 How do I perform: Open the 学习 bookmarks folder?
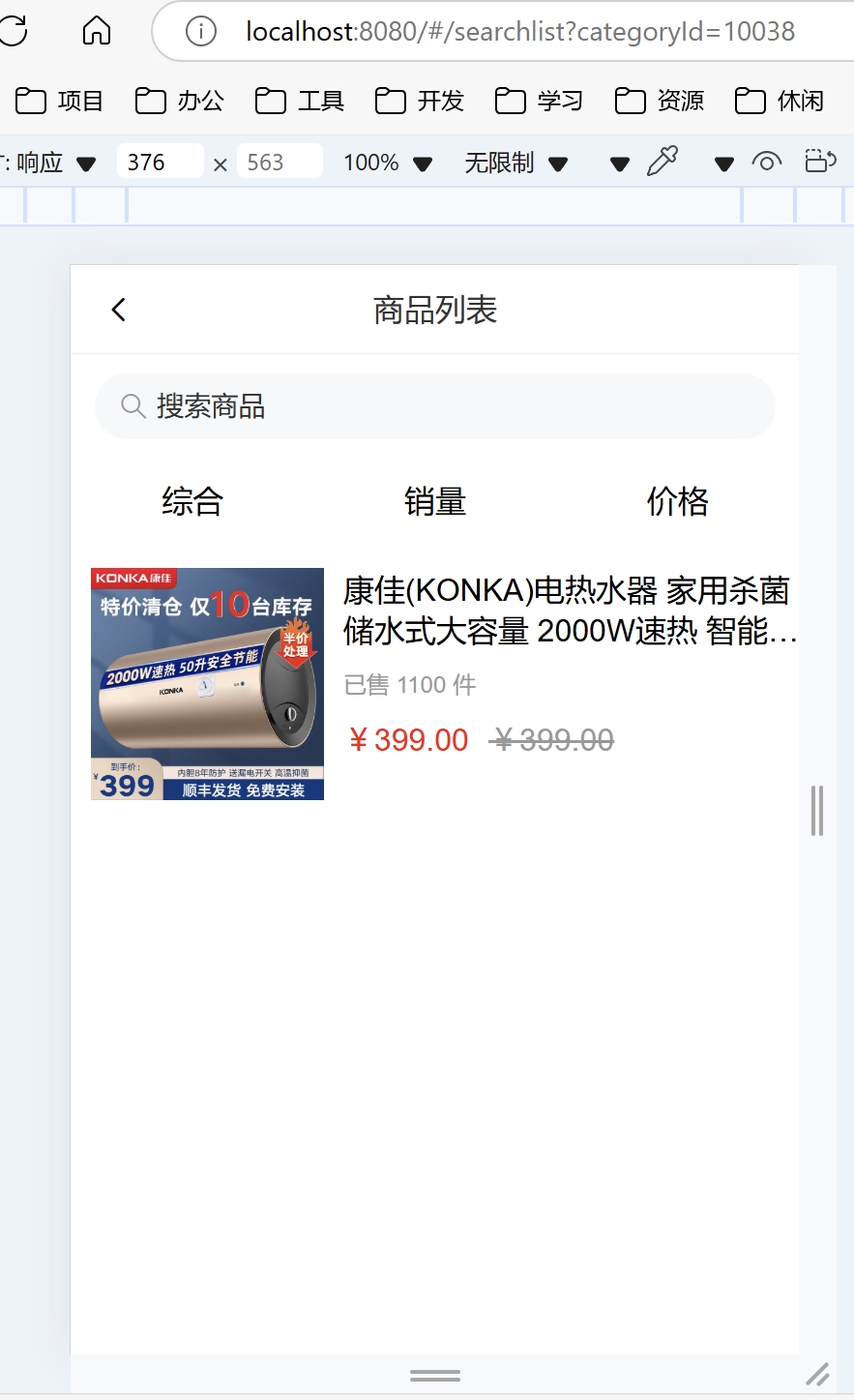[x=540, y=101]
